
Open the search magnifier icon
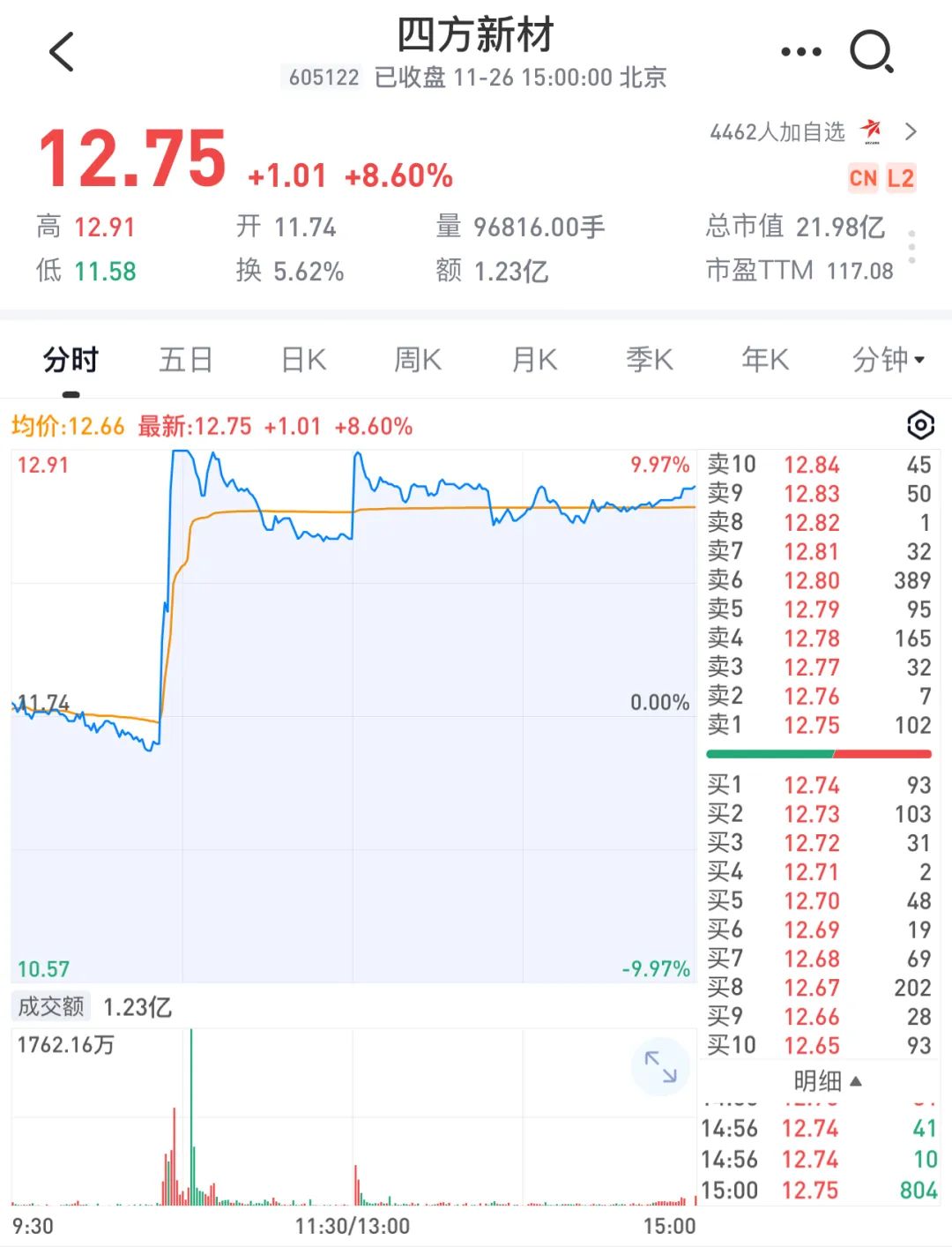pos(871,52)
